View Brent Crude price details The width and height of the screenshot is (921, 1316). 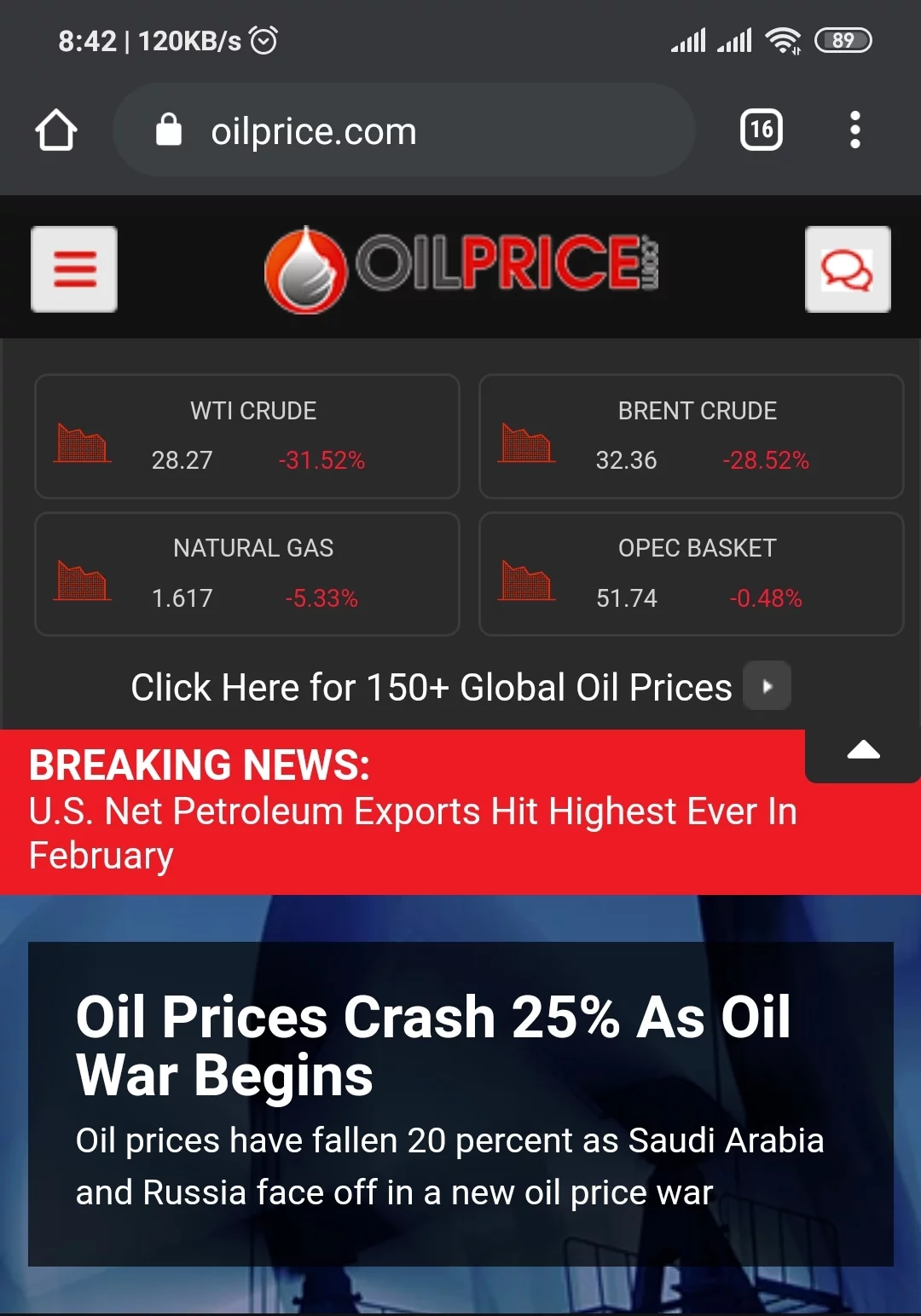(691, 436)
